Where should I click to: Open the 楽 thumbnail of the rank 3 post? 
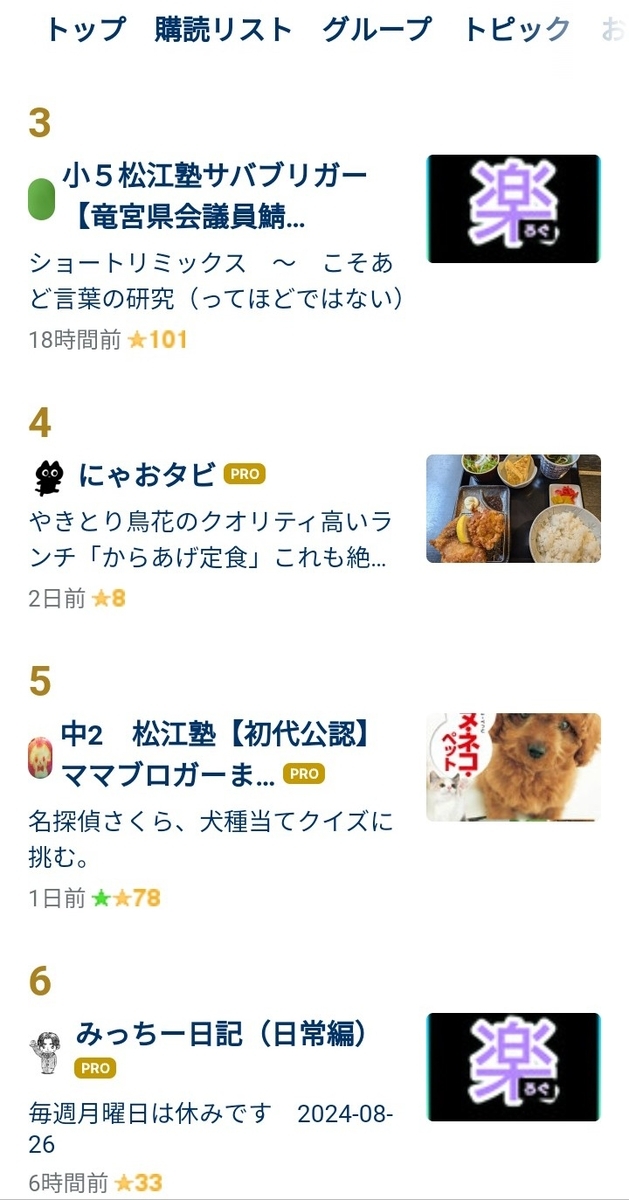click(513, 209)
